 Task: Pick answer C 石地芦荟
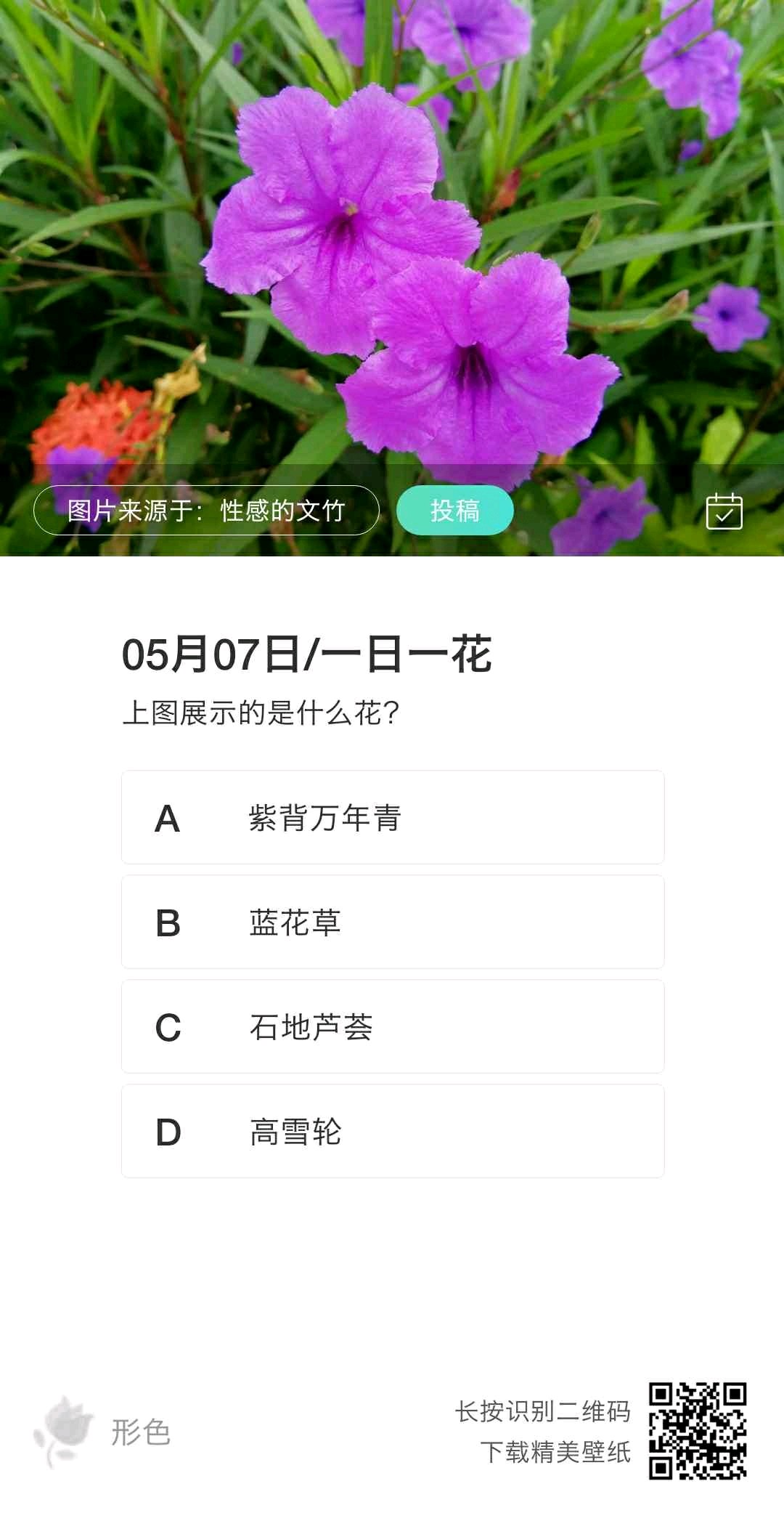(393, 1027)
